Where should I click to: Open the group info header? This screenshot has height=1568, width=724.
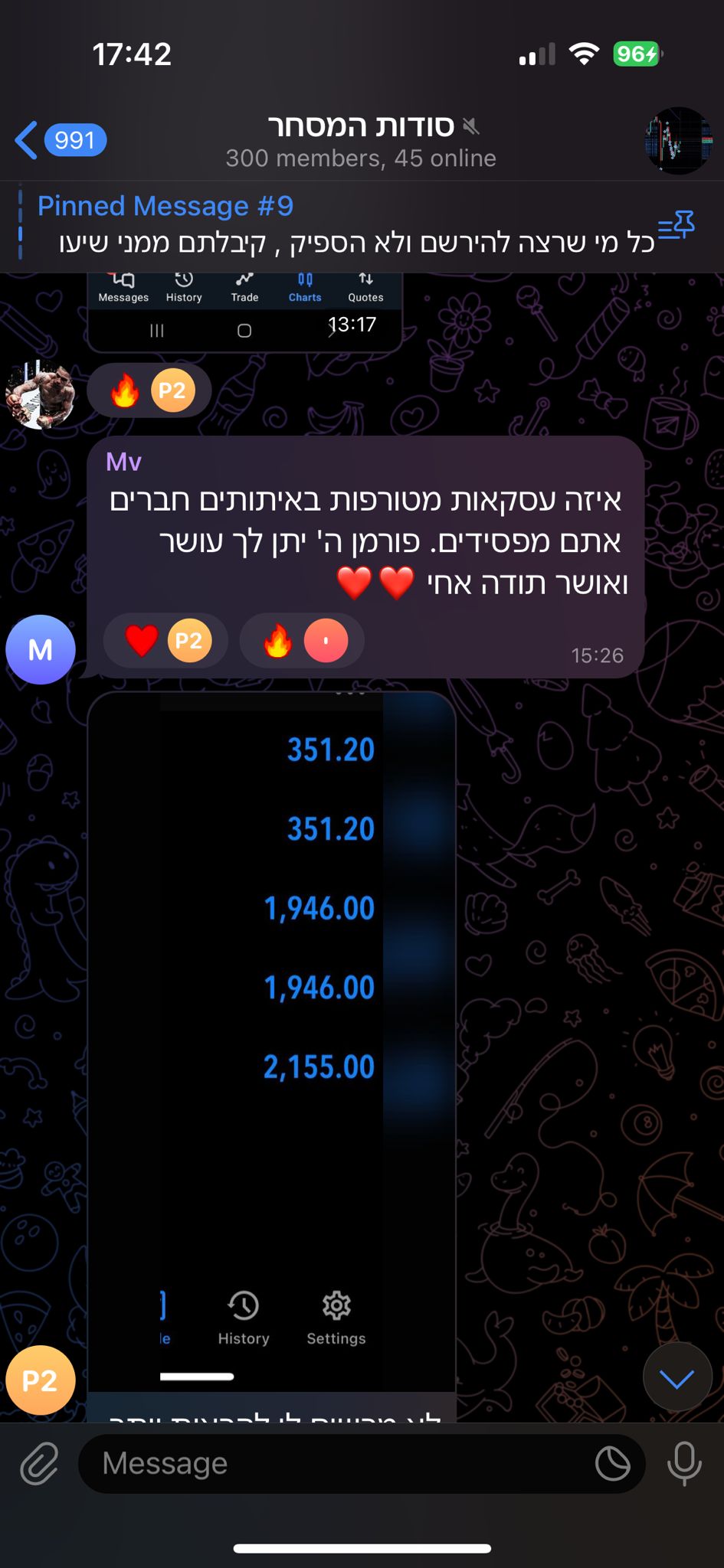pos(361,141)
